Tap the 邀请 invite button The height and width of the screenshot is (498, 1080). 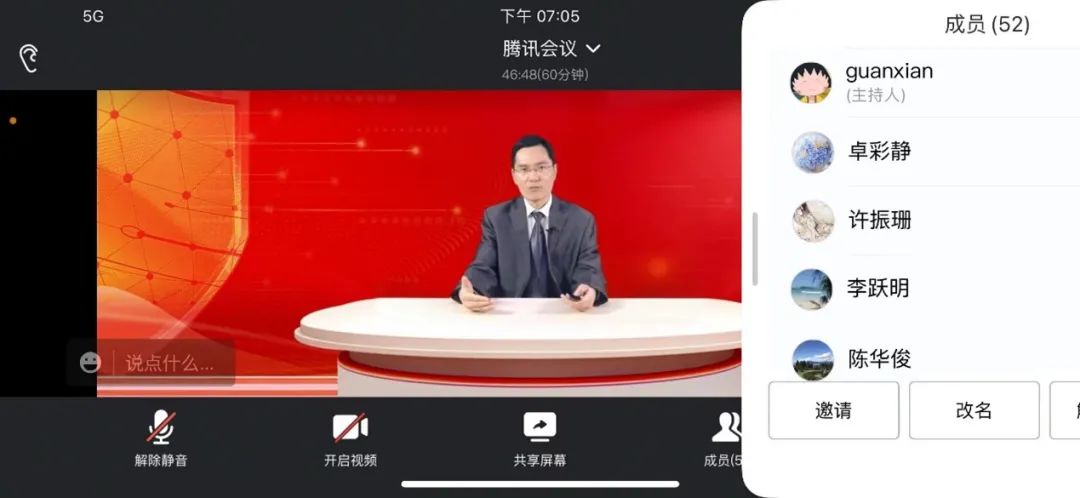(833, 410)
